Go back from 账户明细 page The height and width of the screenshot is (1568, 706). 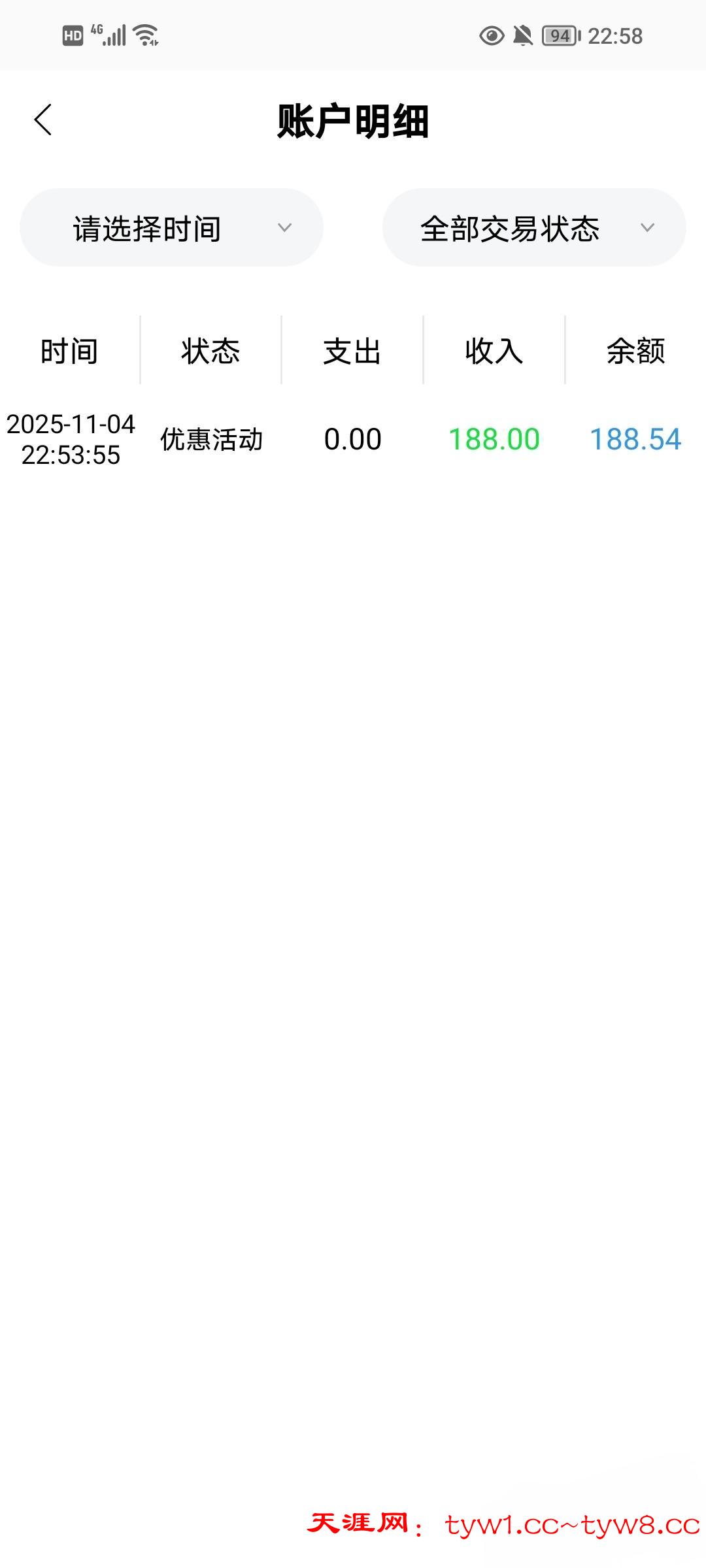click(43, 120)
